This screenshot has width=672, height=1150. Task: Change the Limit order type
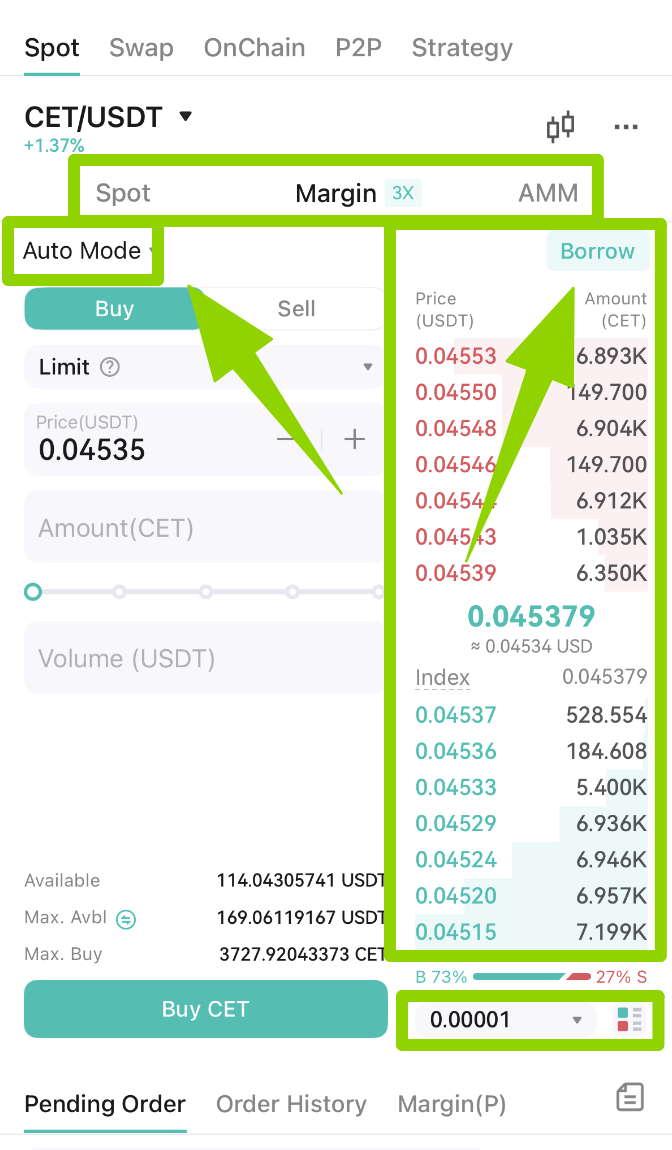click(205, 367)
